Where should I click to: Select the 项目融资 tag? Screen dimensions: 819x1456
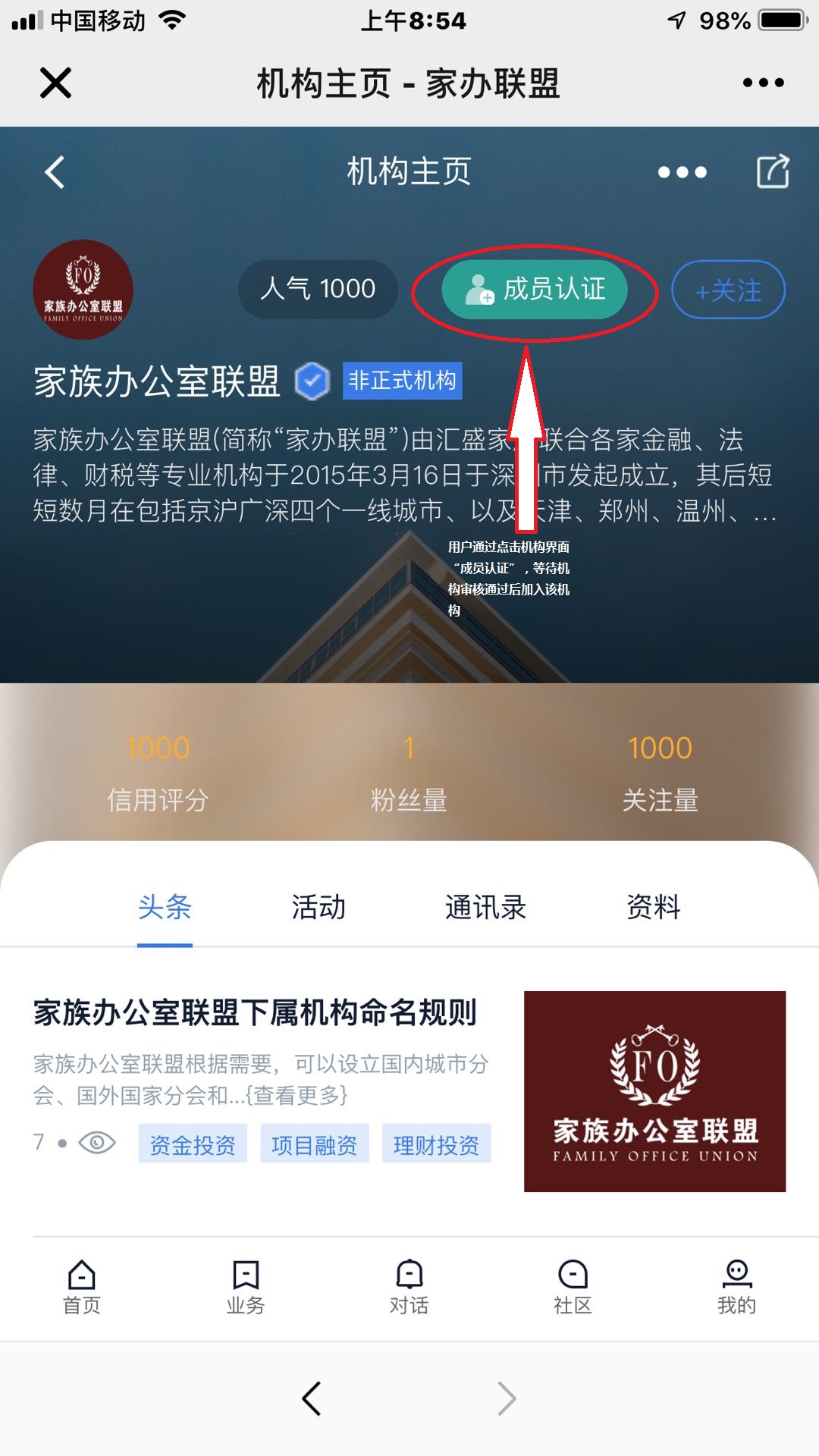click(315, 1144)
